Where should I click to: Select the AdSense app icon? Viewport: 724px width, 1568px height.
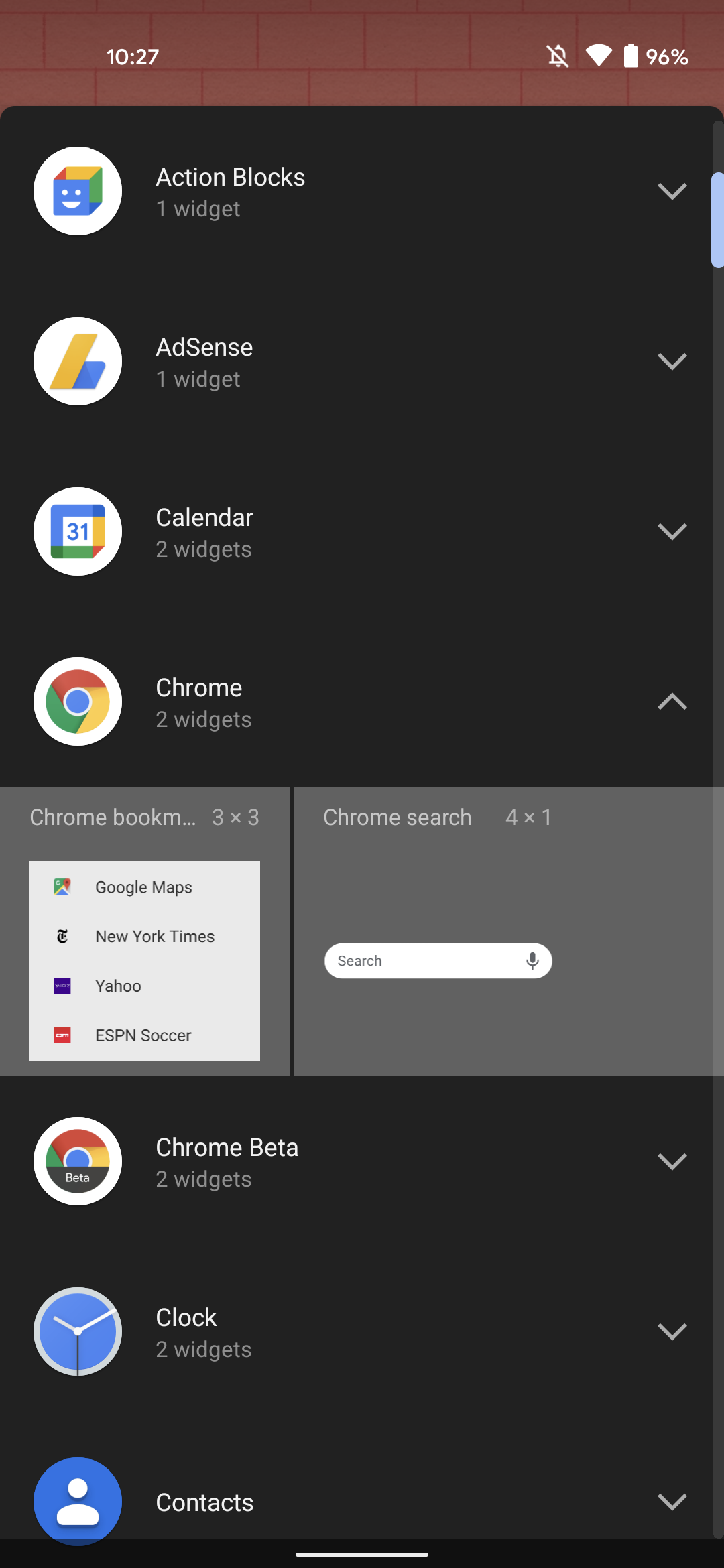77,361
